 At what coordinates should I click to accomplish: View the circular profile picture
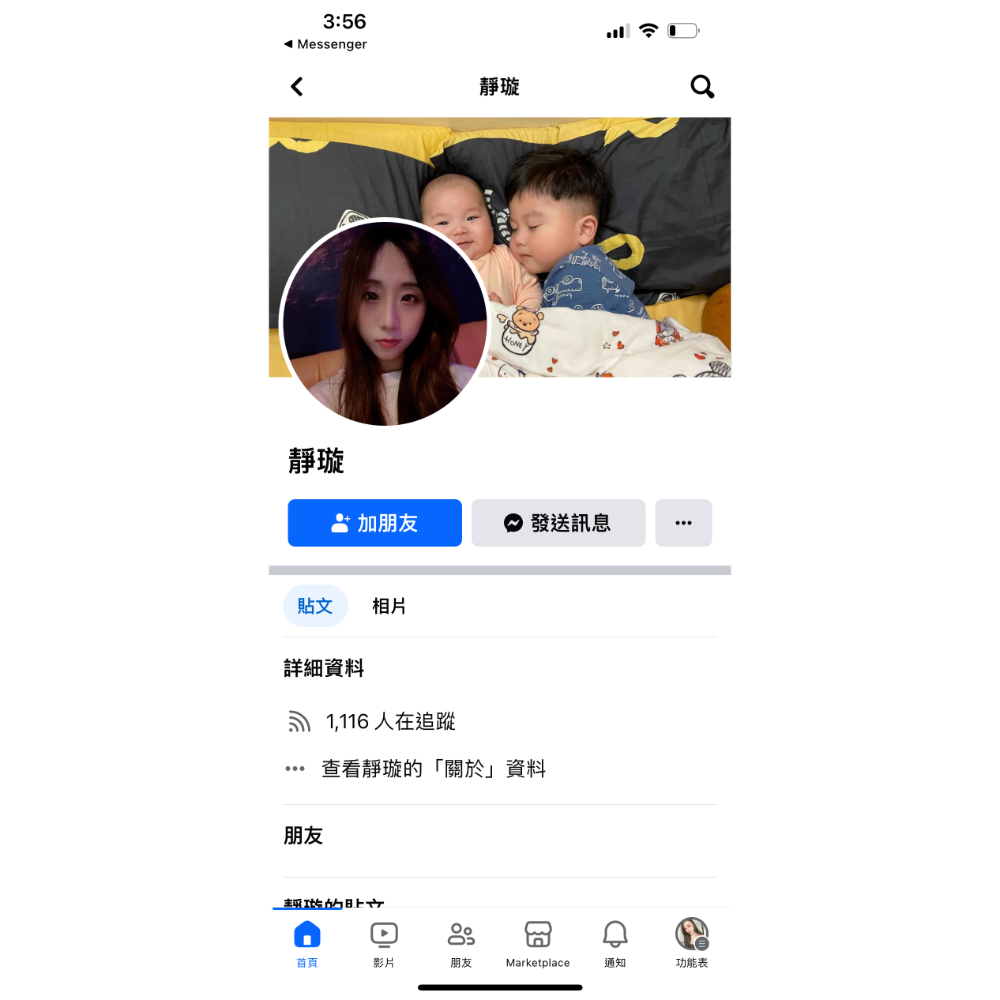385,323
